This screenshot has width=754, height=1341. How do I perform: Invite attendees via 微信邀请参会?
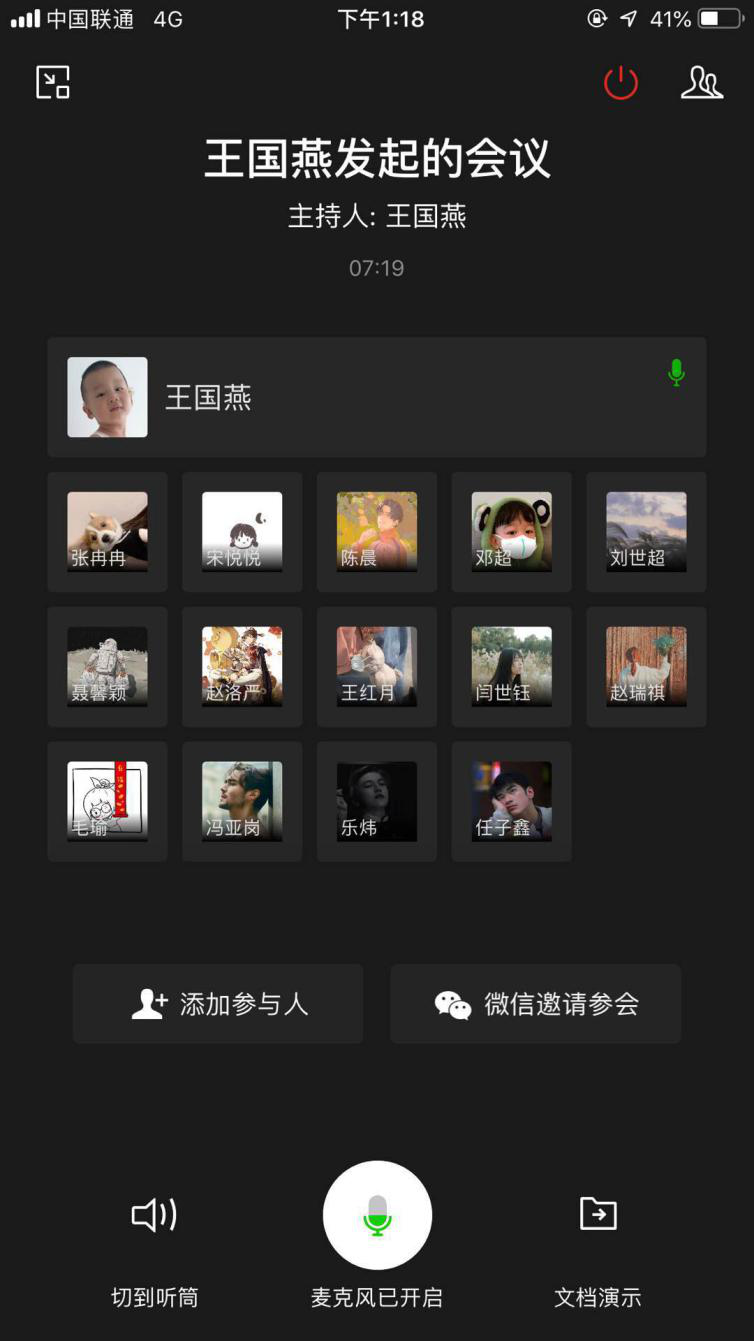point(535,1004)
